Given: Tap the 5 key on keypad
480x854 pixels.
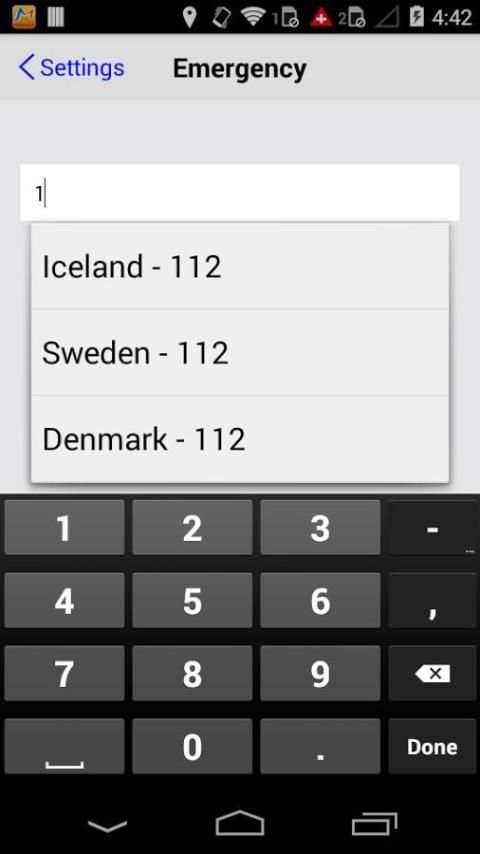Looking at the screenshot, I should point(192,601).
